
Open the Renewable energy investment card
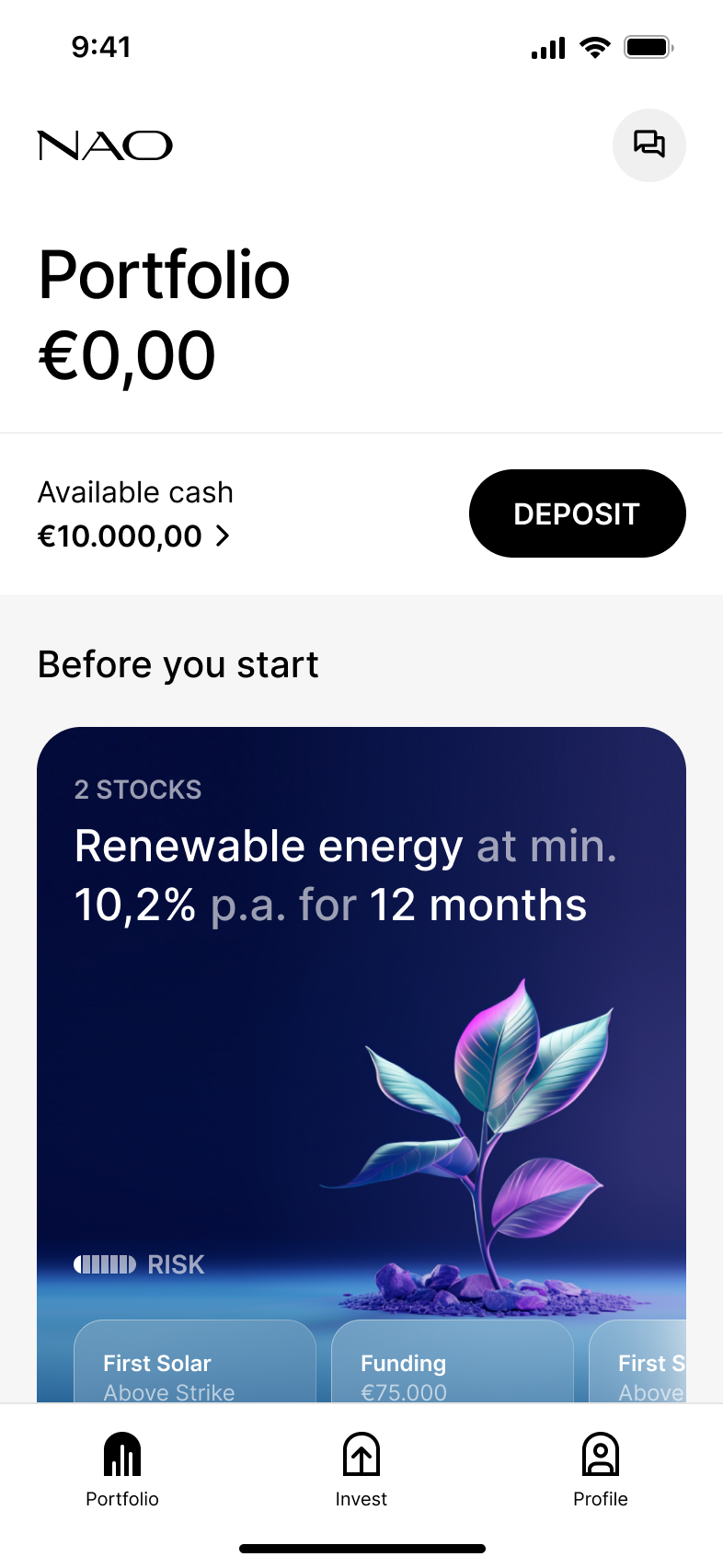click(361, 1012)
